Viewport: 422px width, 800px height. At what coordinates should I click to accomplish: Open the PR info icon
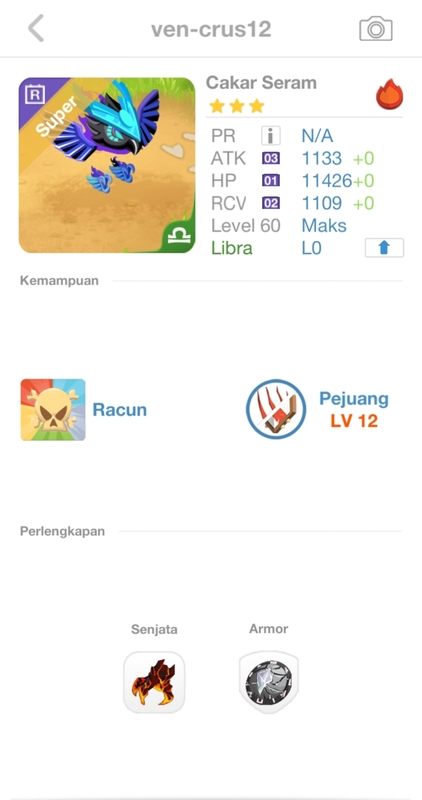tap(271, 136)
